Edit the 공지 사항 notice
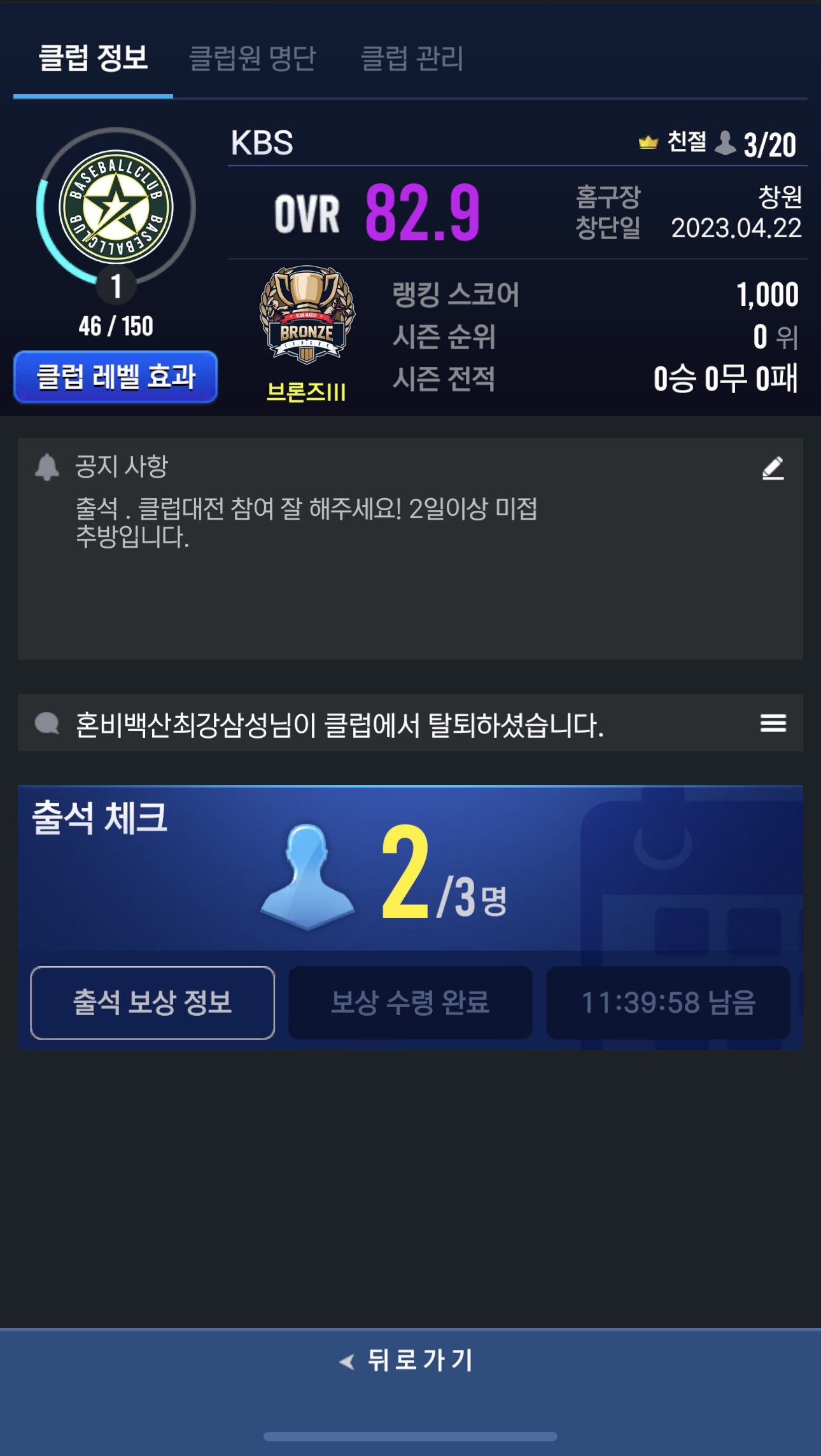821x1456 pixels. point(773,469)
